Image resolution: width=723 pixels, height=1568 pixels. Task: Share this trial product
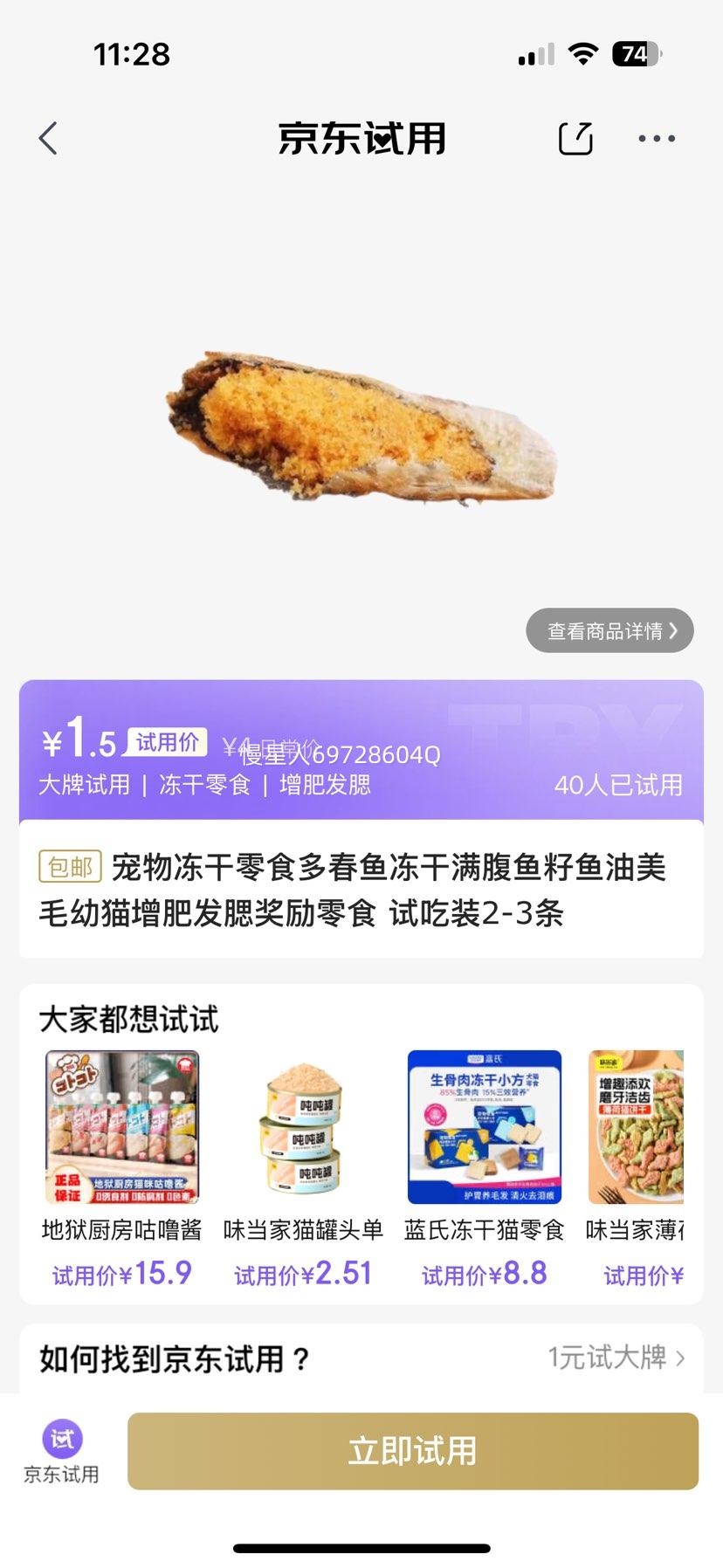[575, 139]
